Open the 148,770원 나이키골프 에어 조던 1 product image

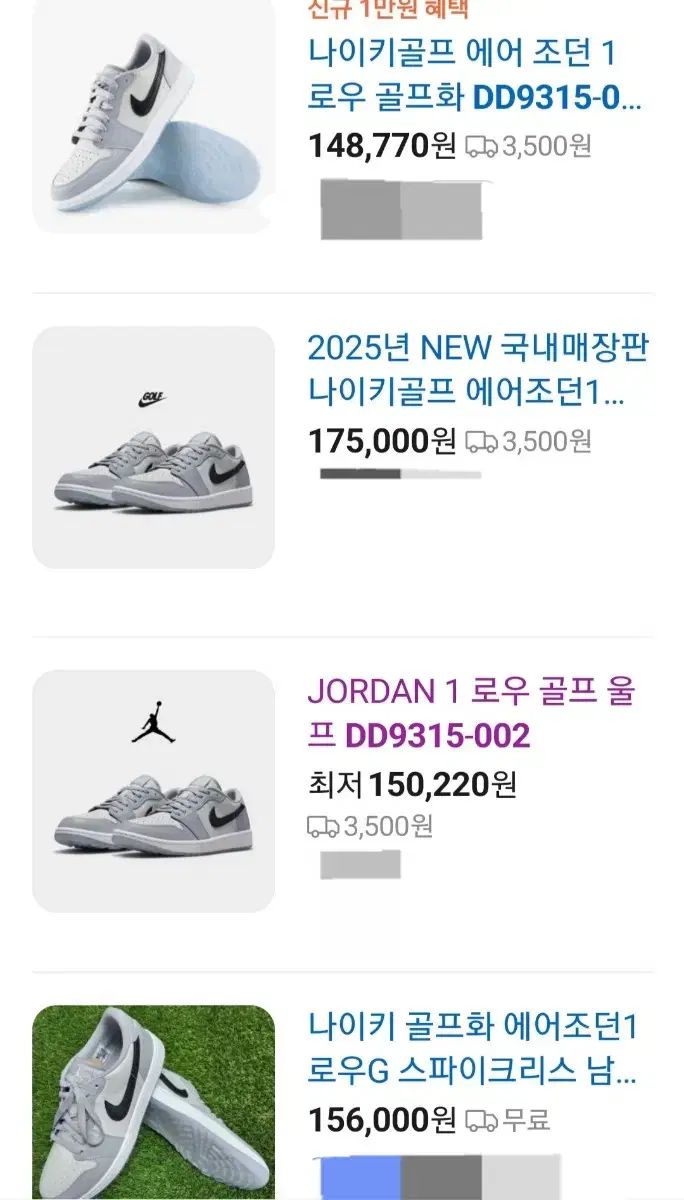click(x=153, y=120)
